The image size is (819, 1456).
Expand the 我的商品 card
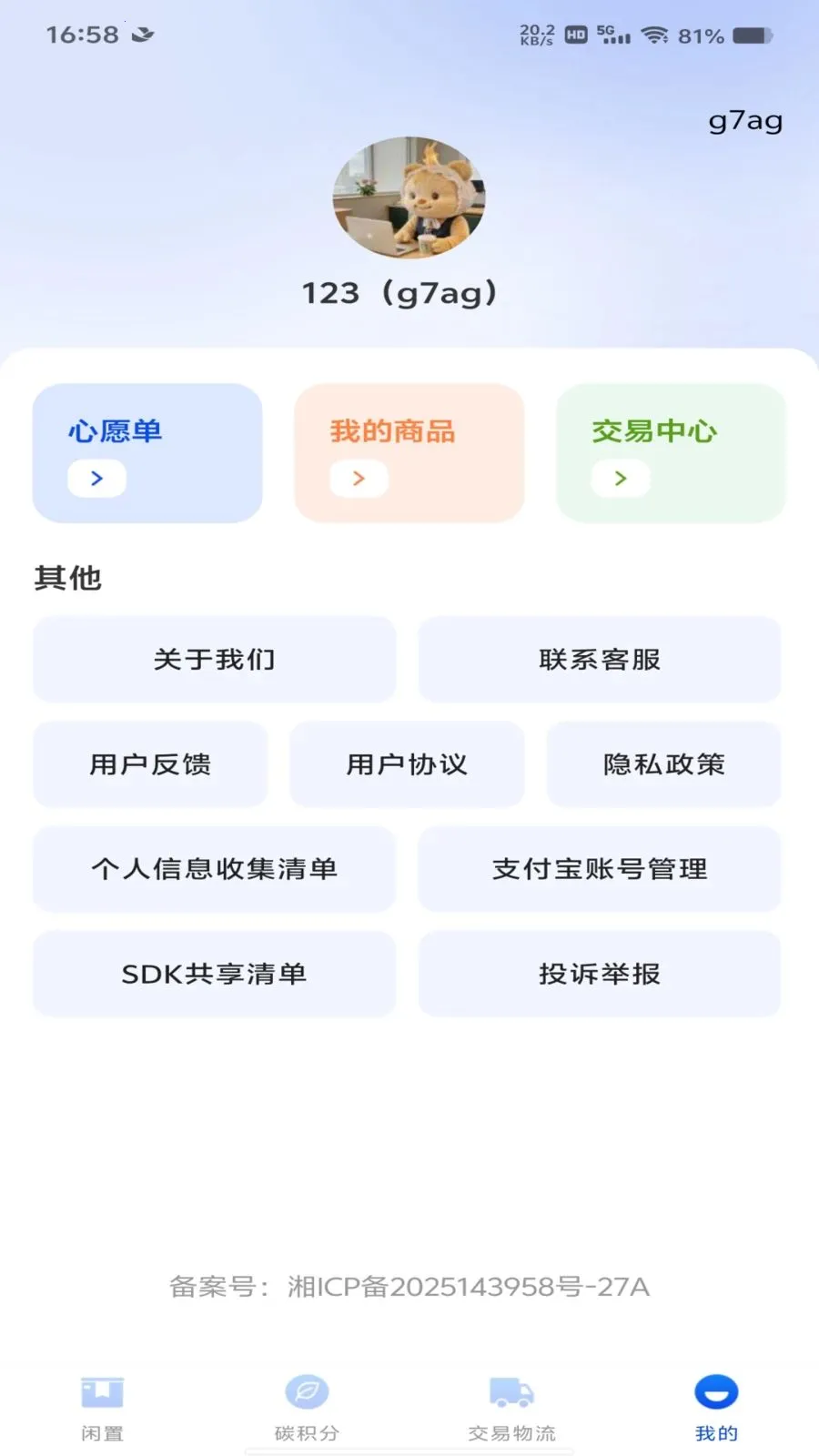[x=409, y=452]
